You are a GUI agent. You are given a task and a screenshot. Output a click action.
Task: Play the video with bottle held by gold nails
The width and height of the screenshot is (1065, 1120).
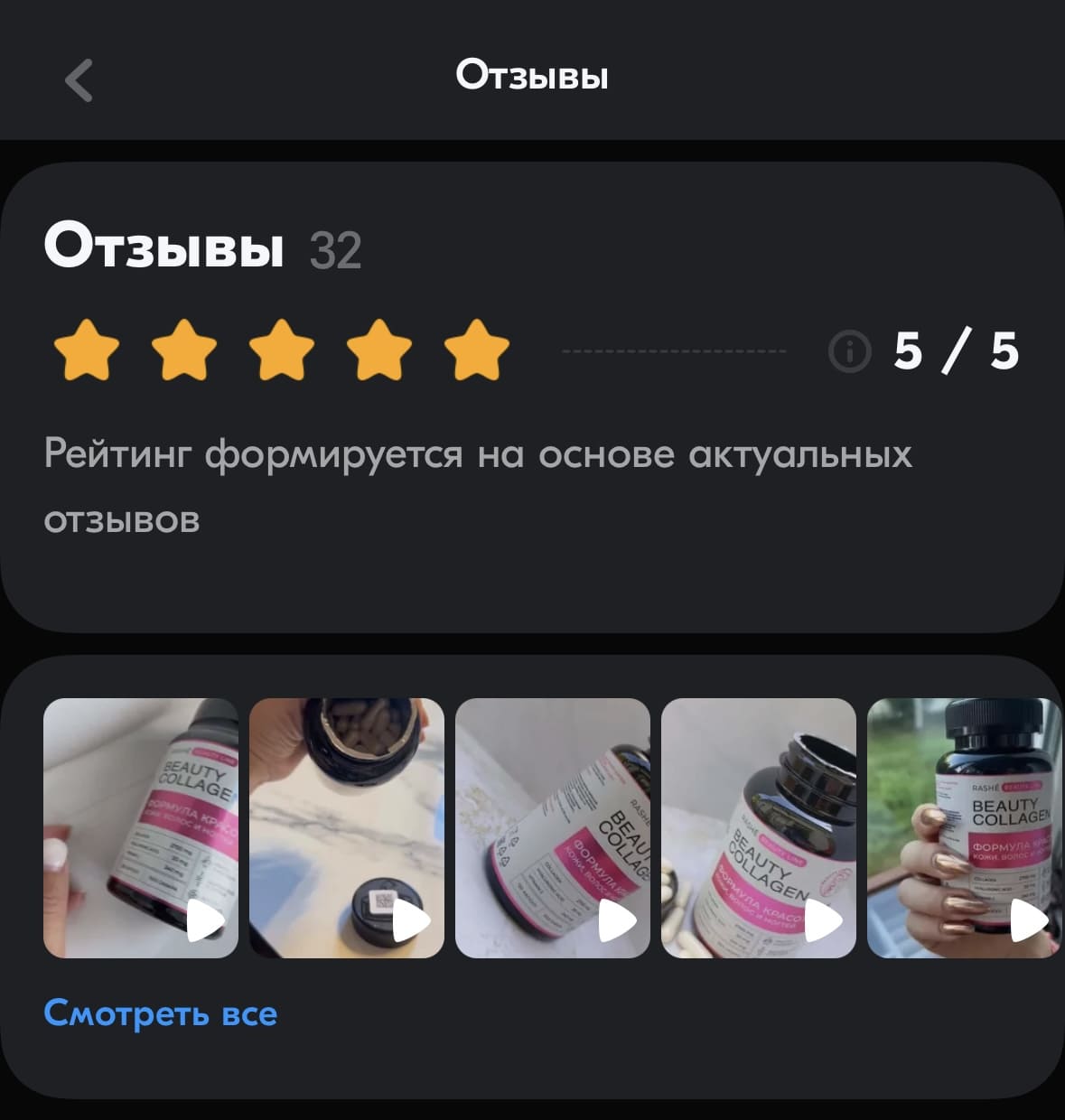tap(964, 827)
